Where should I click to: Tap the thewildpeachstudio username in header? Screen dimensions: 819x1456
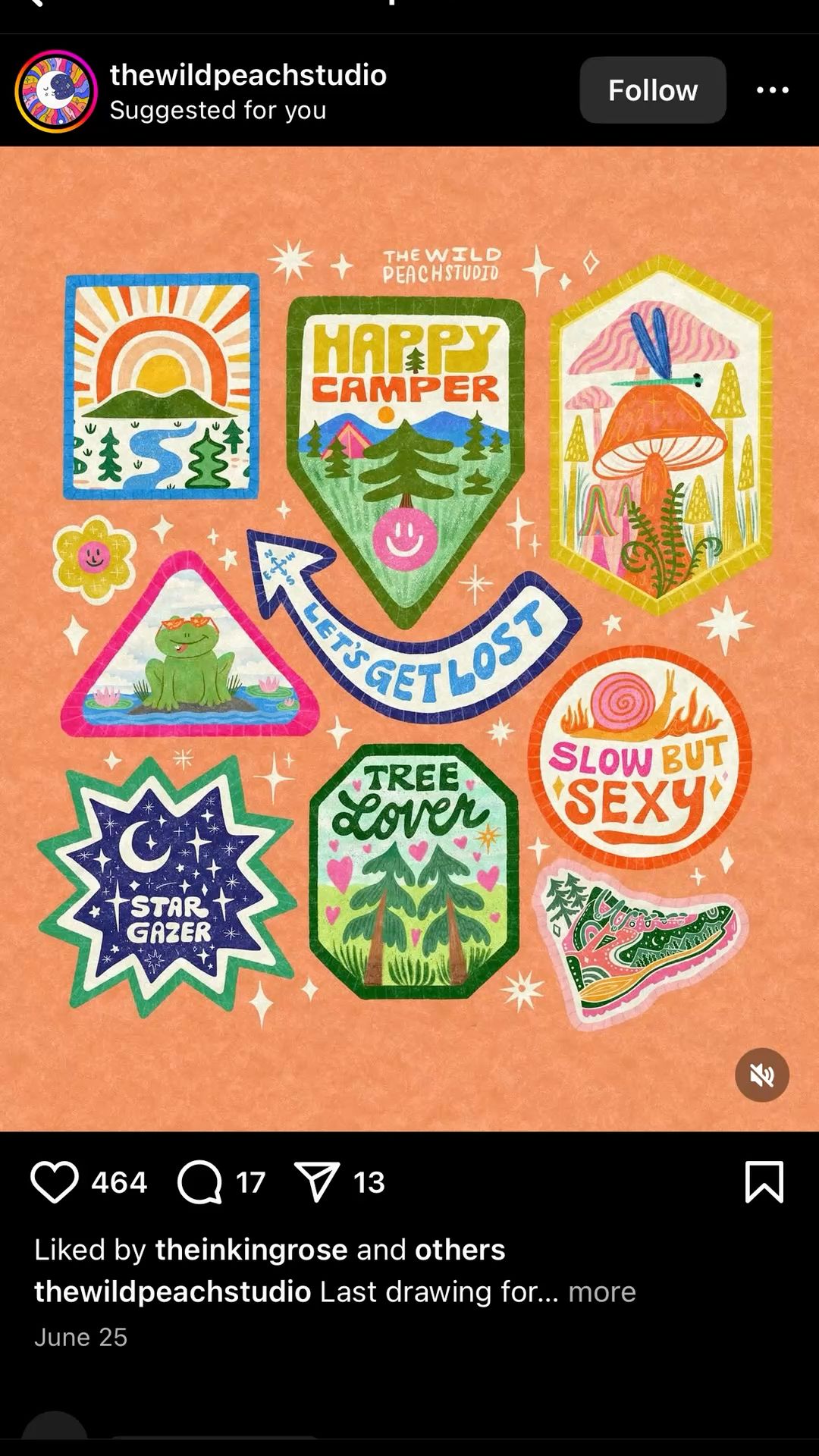click(248, 75)
